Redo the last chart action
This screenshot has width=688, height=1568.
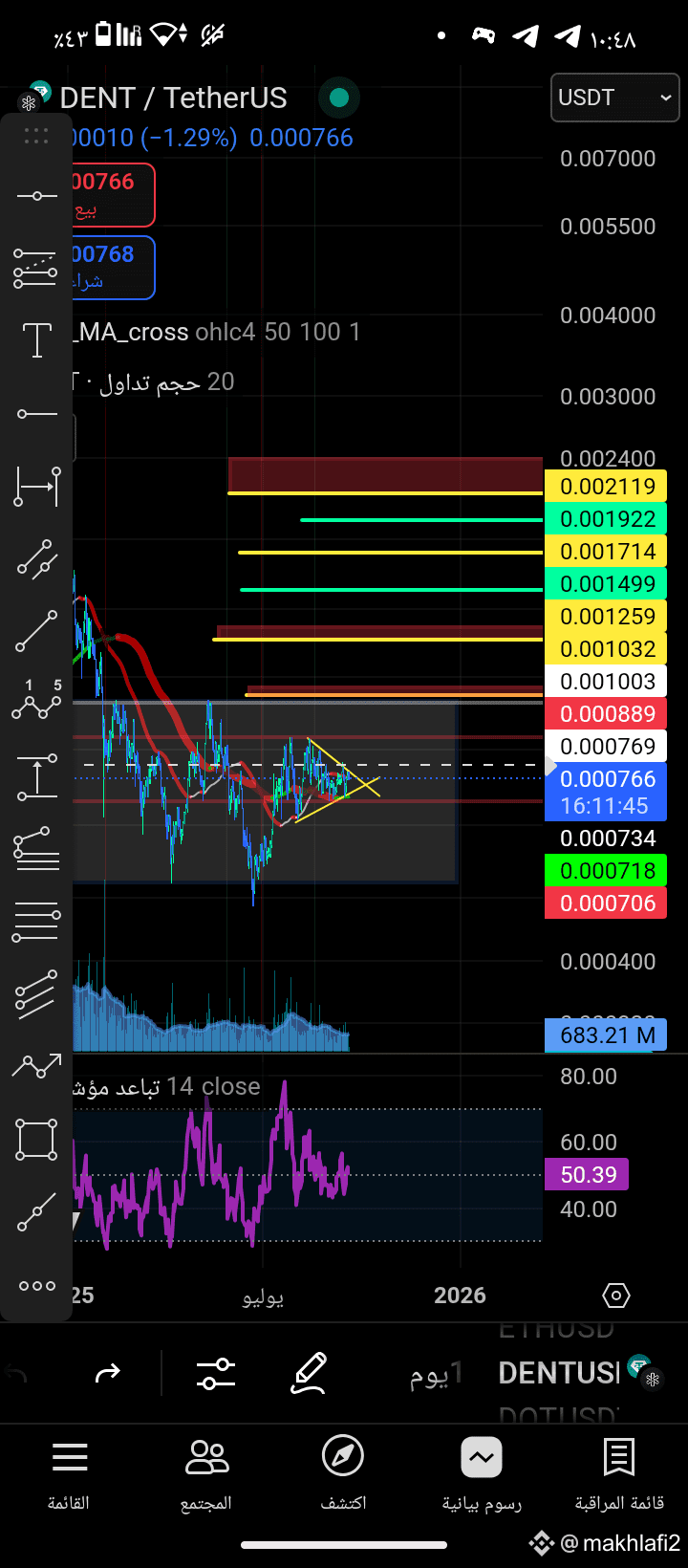[107, 1373]
